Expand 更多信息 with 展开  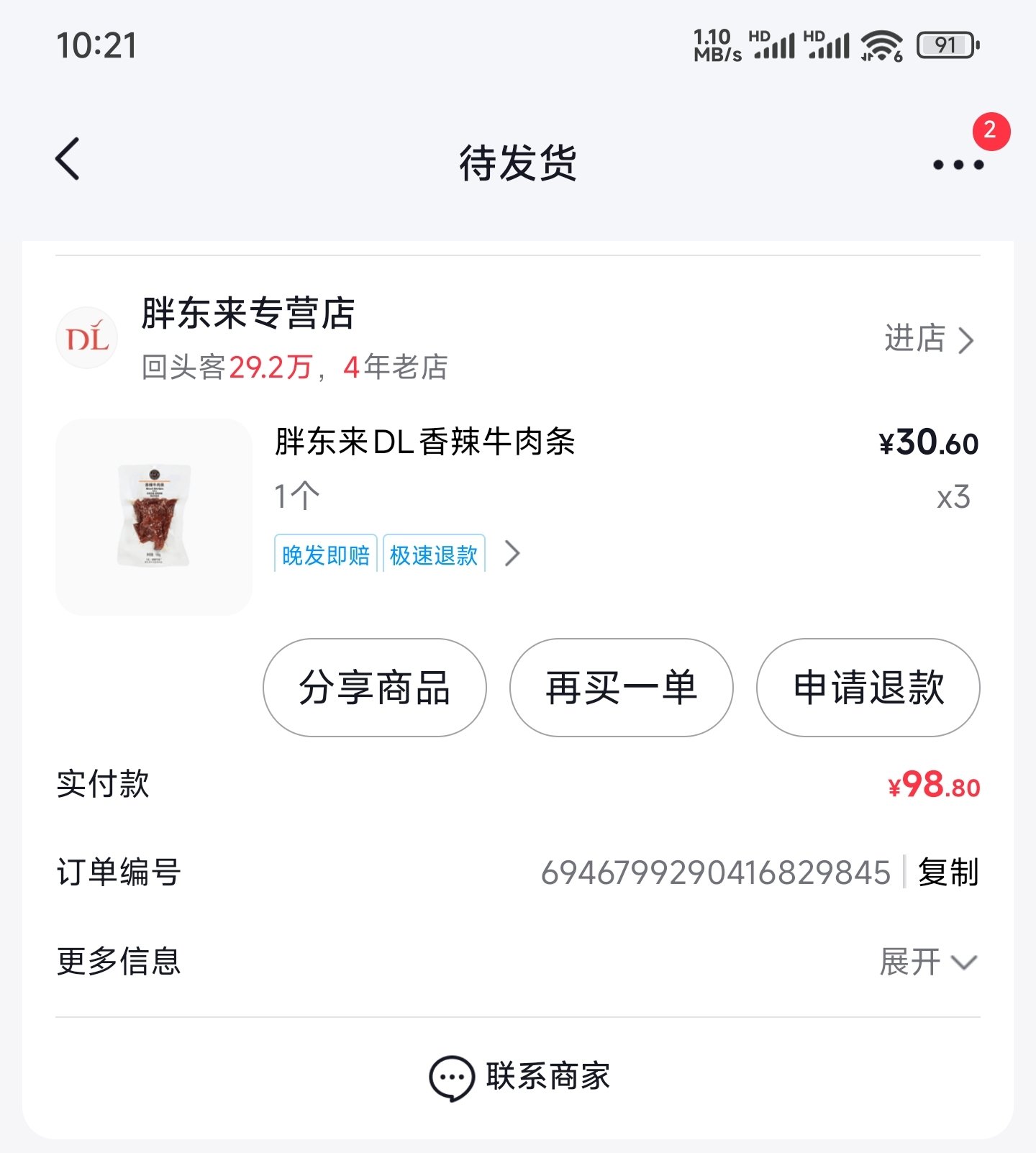(927, 962)
